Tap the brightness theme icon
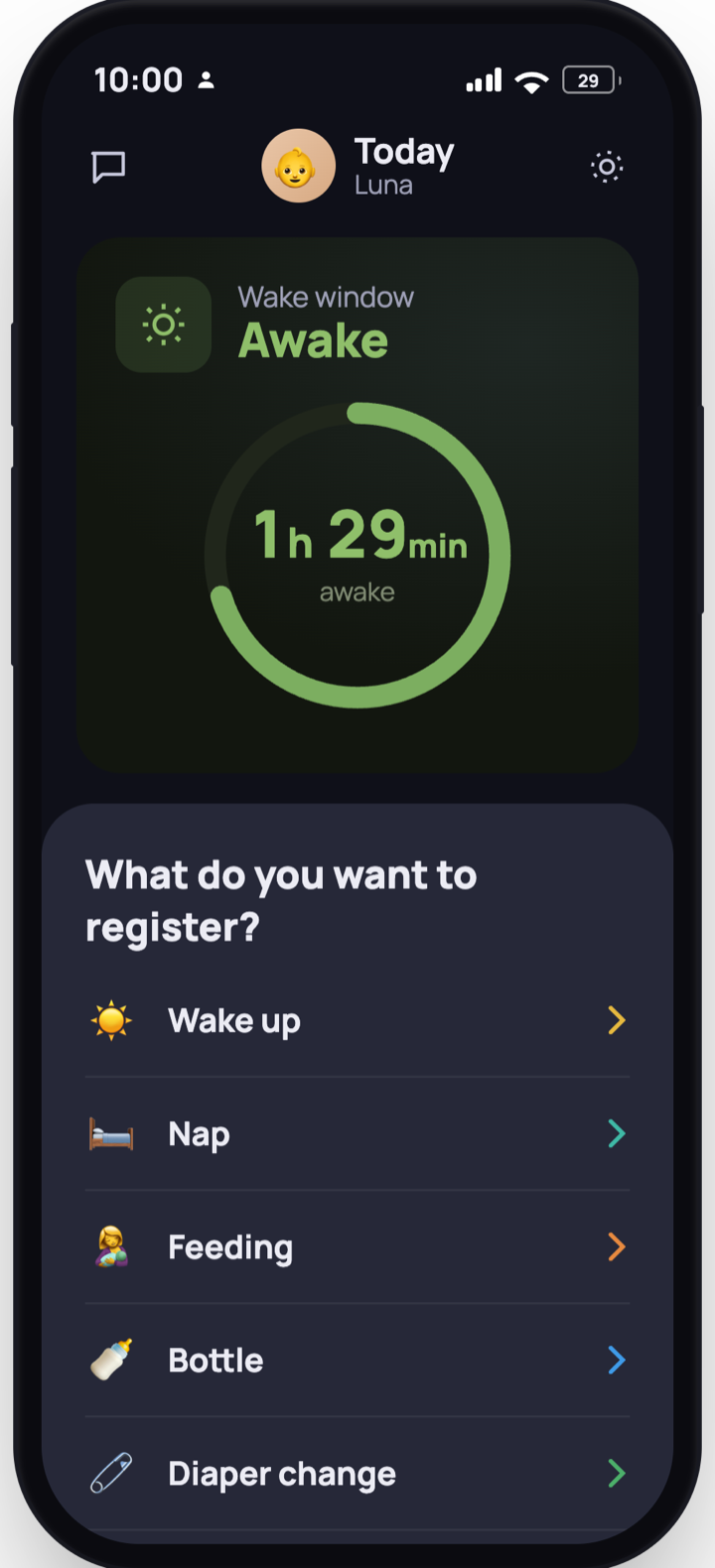The image size is (715, 1568). (607, 167)
